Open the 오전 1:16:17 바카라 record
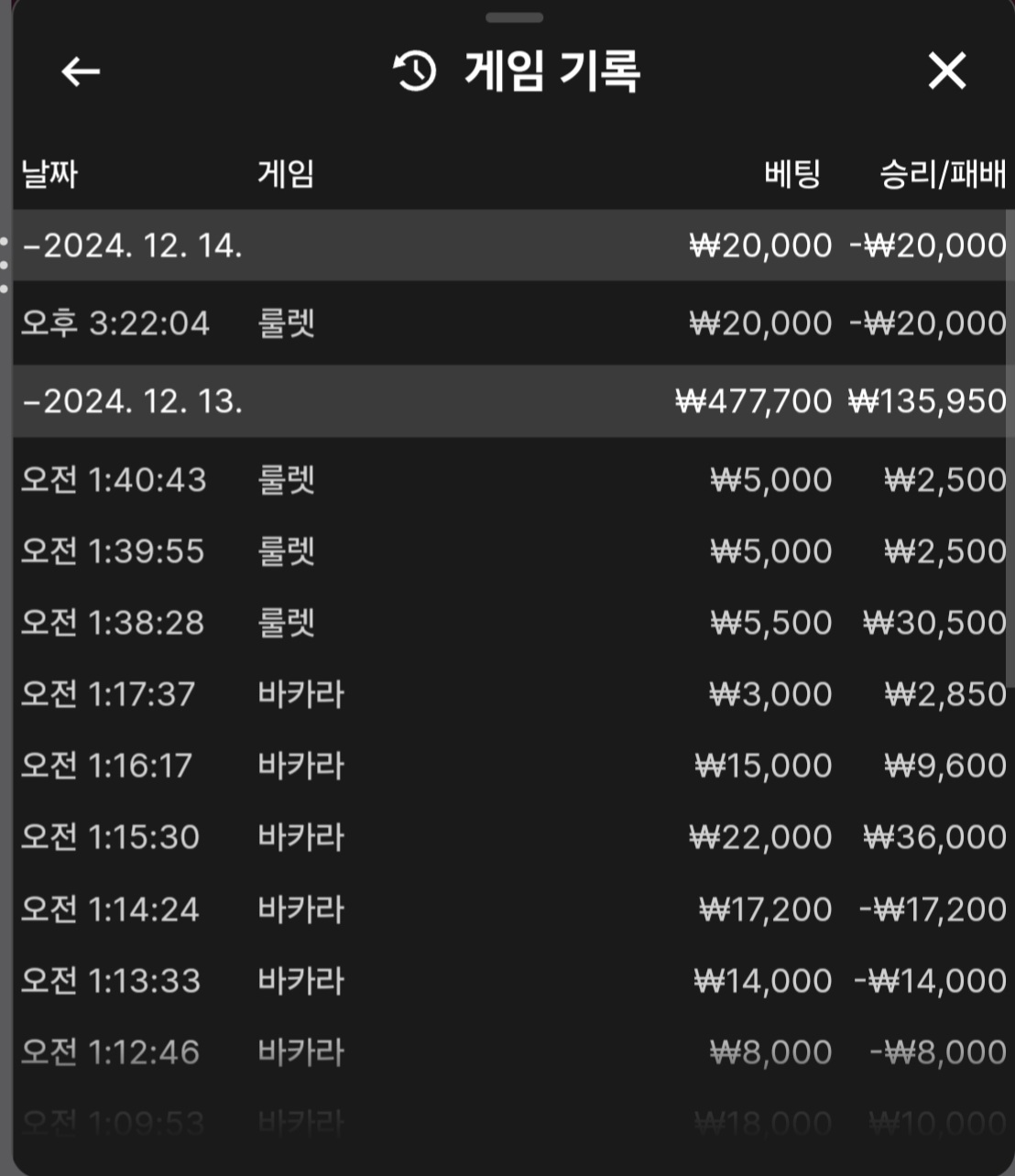 [509, 766]
